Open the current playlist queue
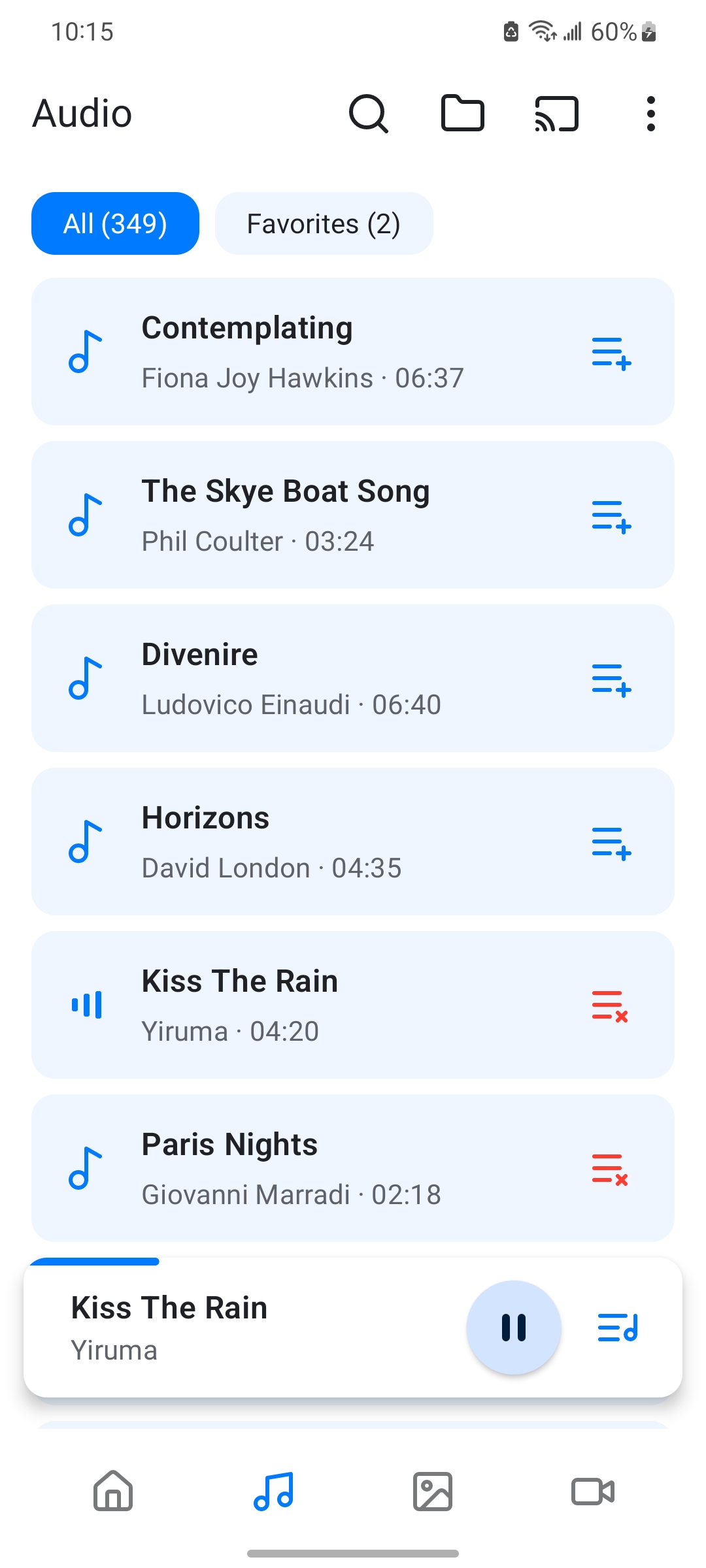The height and width of the screenshot is (1568, 706). coord(618,1328)
